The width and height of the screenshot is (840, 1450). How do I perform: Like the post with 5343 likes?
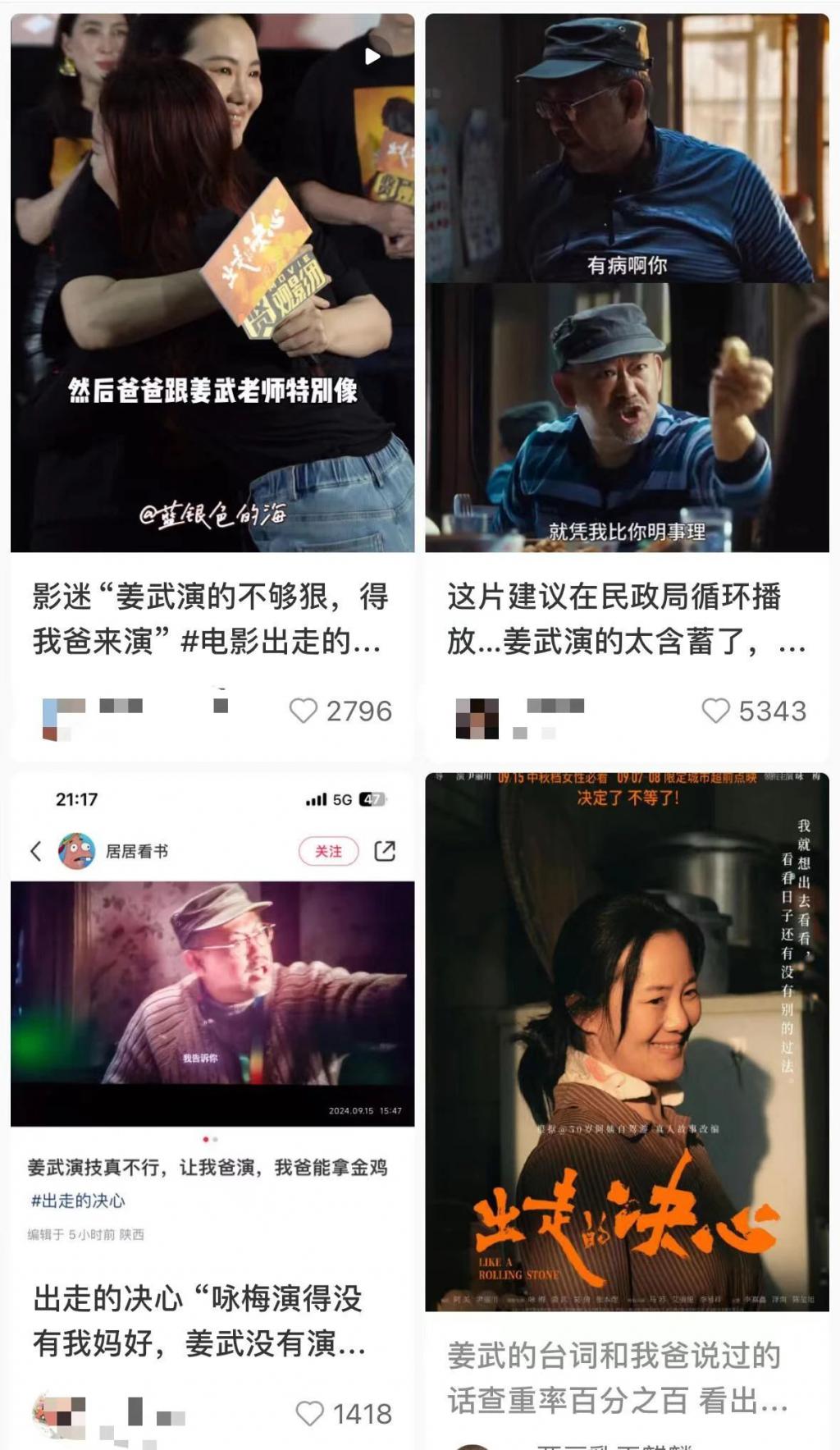[x=715, y=711]
